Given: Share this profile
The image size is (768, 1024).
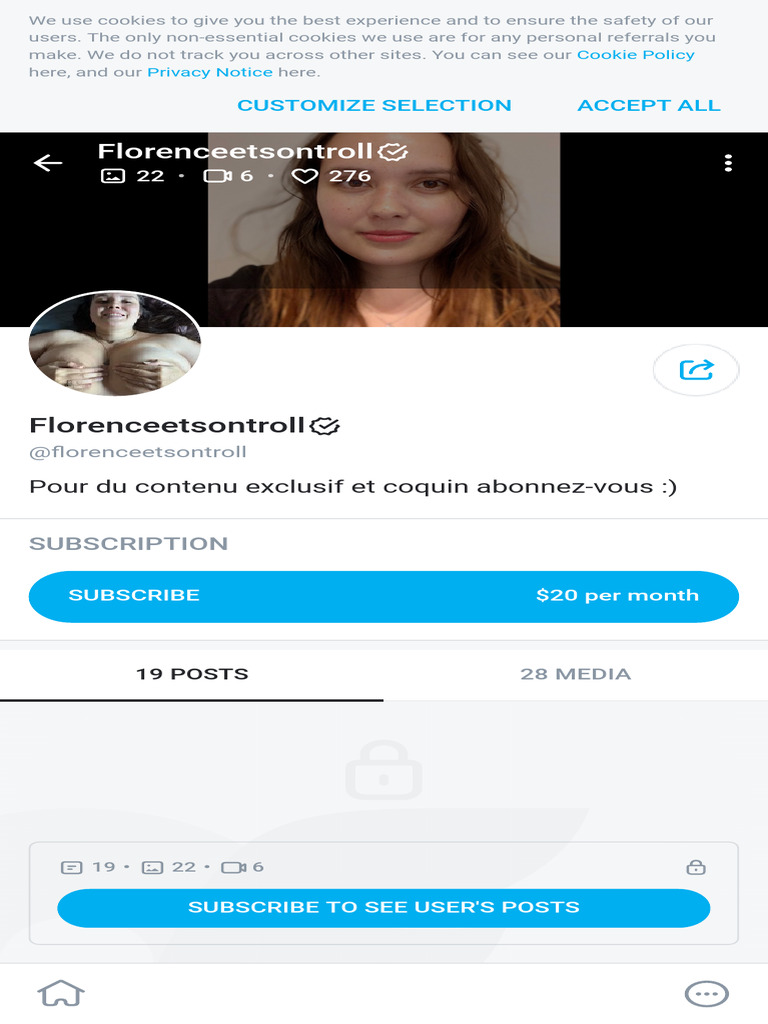Looking at the screenshot, I should pos(696,370).
